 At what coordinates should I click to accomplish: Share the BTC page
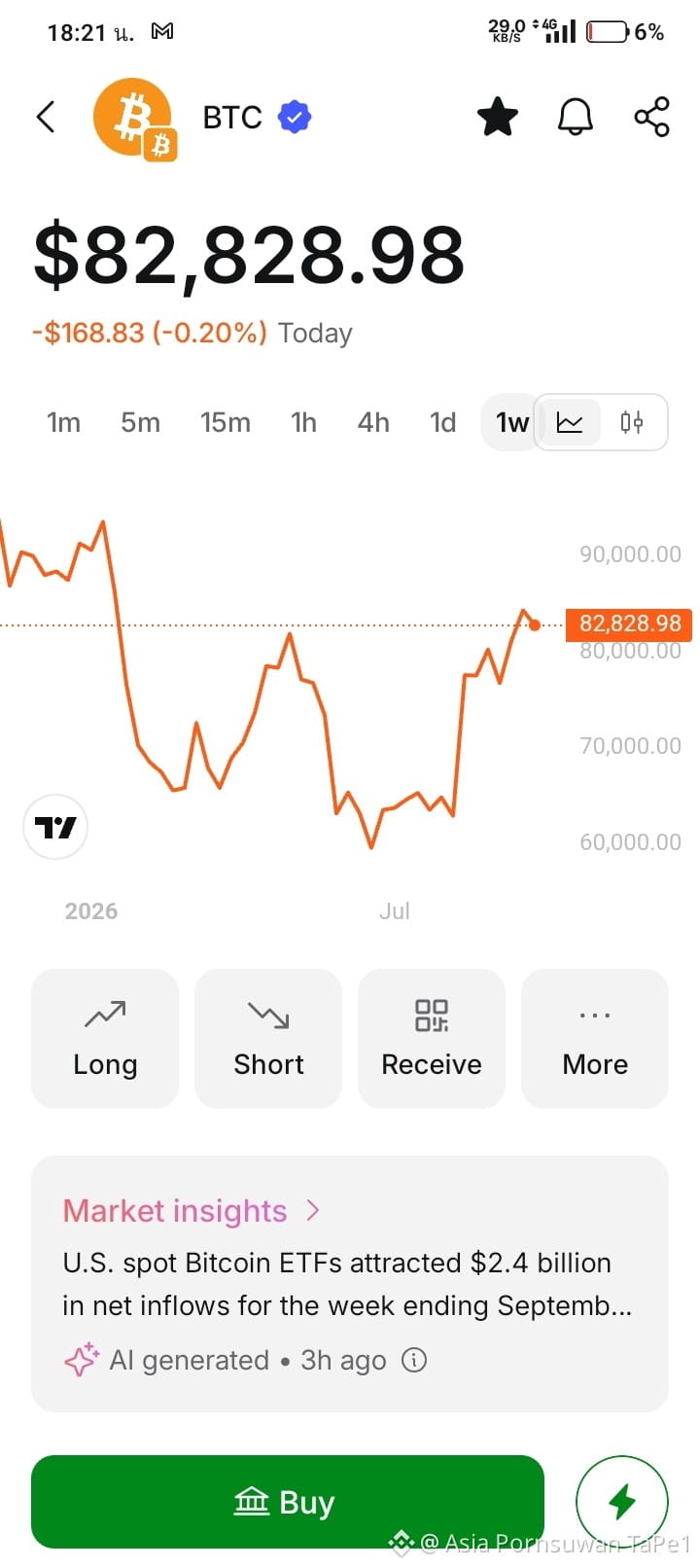[651, 117]
